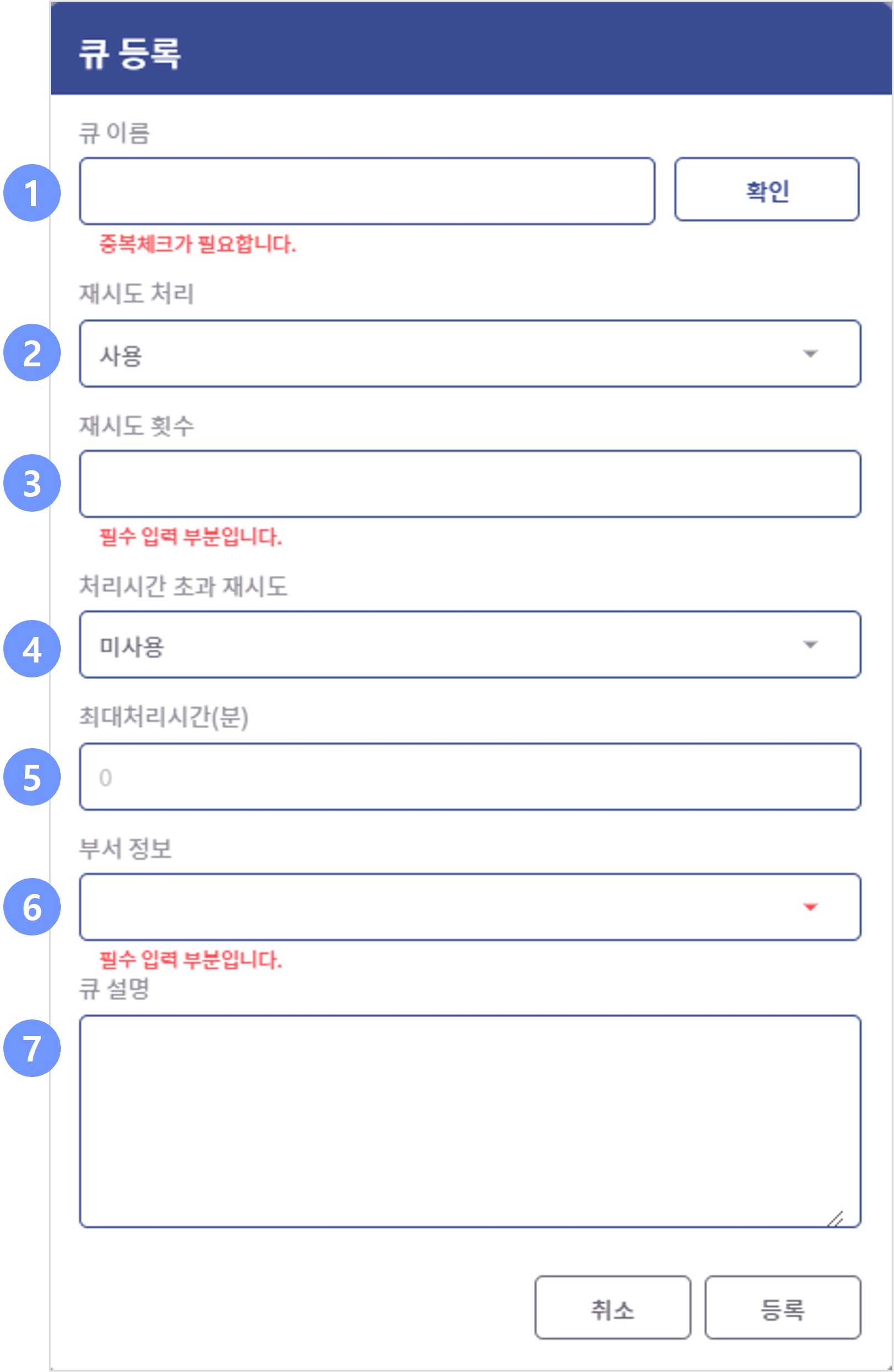
Task: Click the 필수 입력 부분입니다 message under 재시도 횟수
Action: [x=190, y=538]
